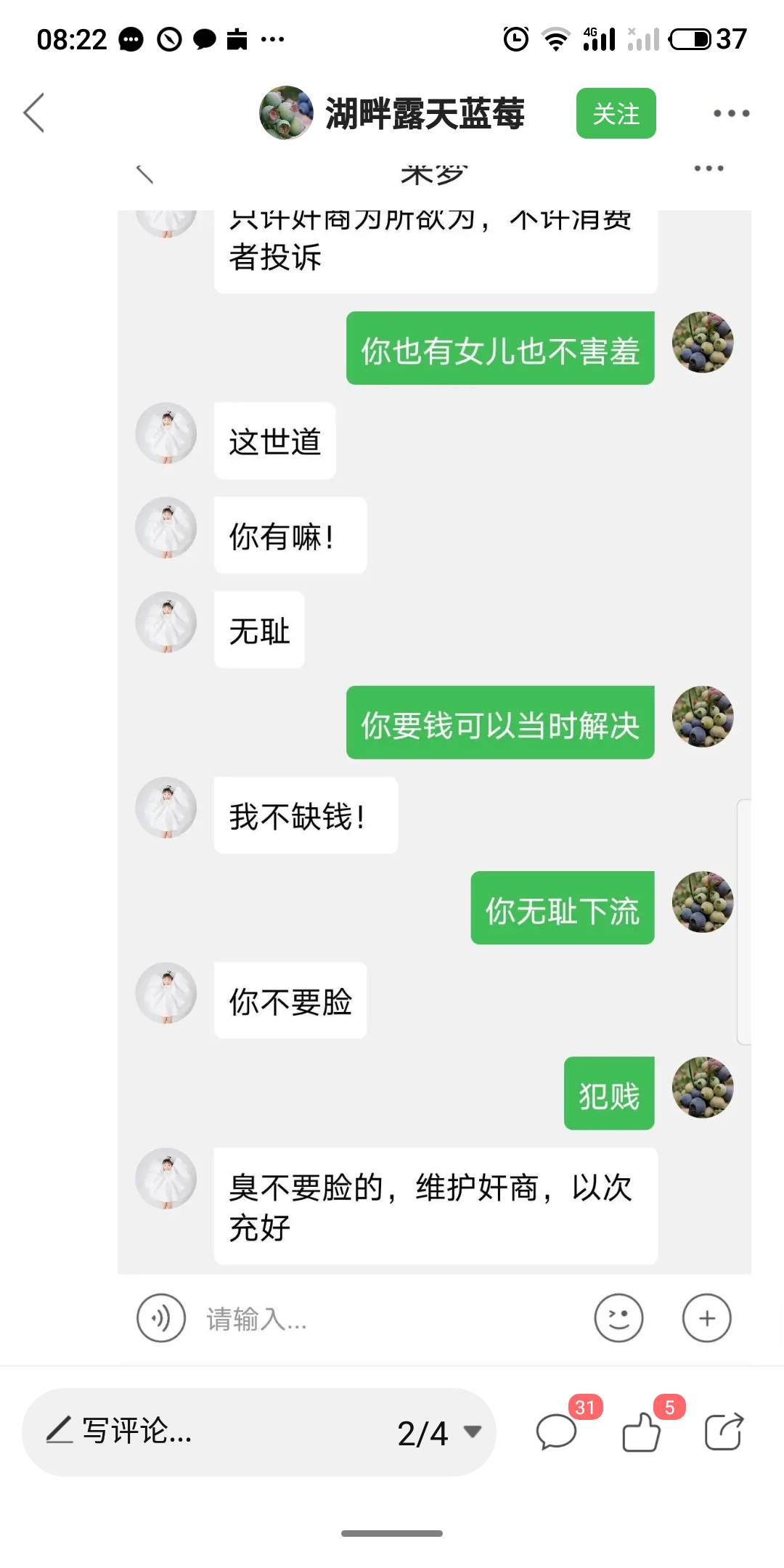The height and width of the screenshot is (1568, 784).
Task: Go back from this post
Action: coord(34,113)
